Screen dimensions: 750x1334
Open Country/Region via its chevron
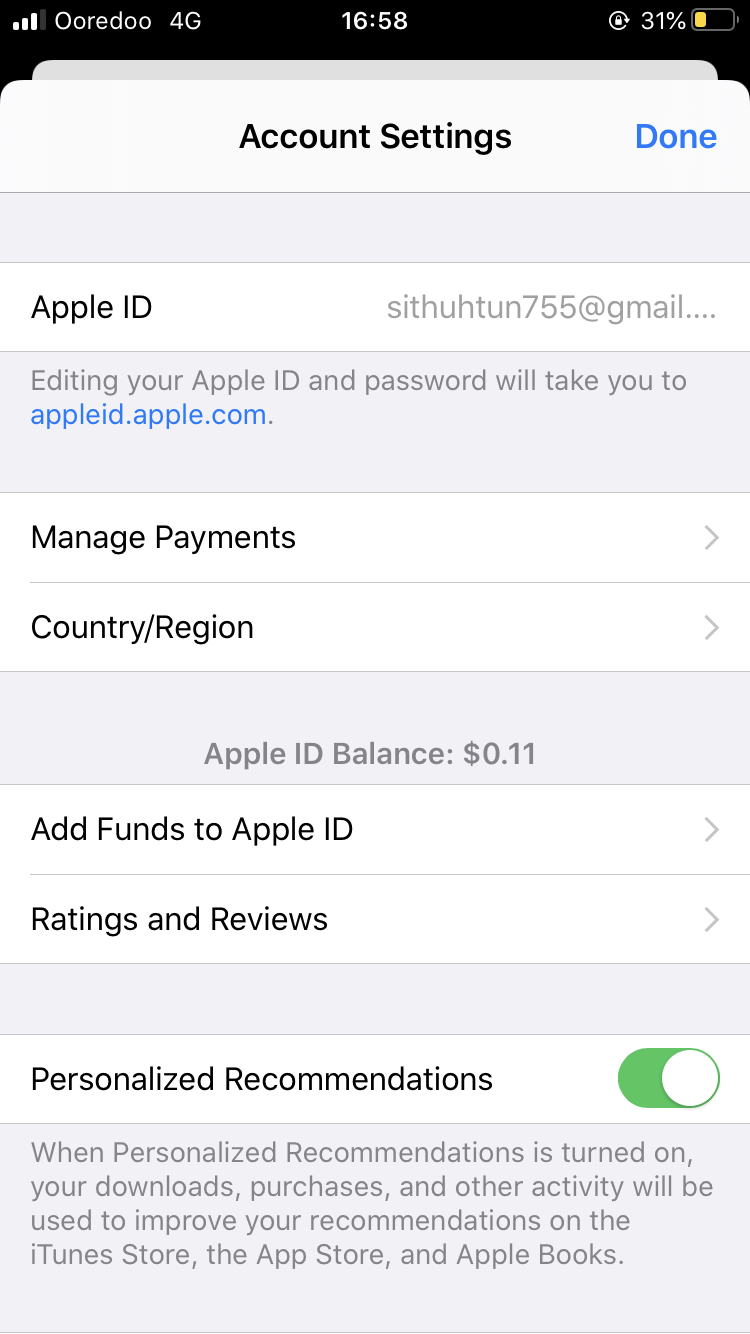(710, 627)
